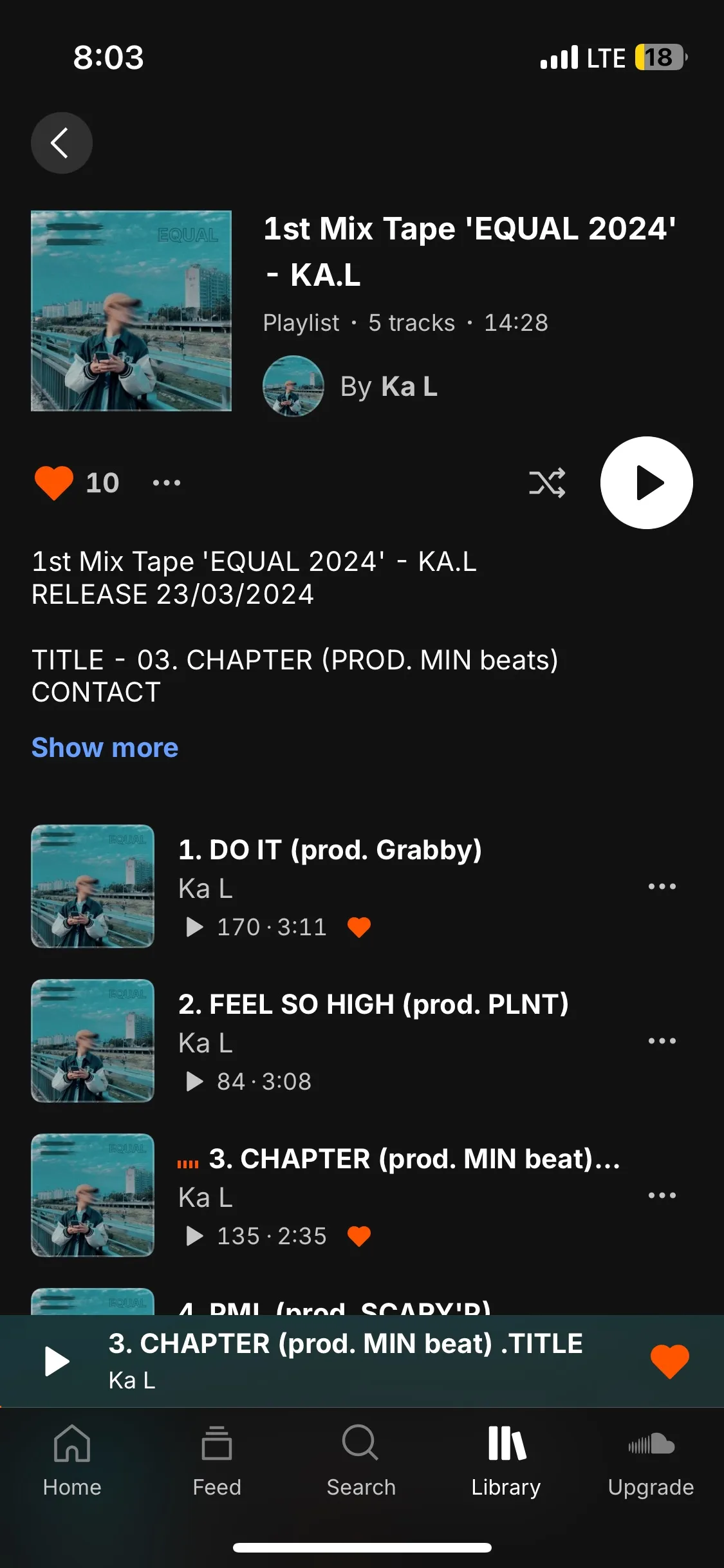Go back using the arrow button
Screen dimensions: 724x1568
point(61,143)
